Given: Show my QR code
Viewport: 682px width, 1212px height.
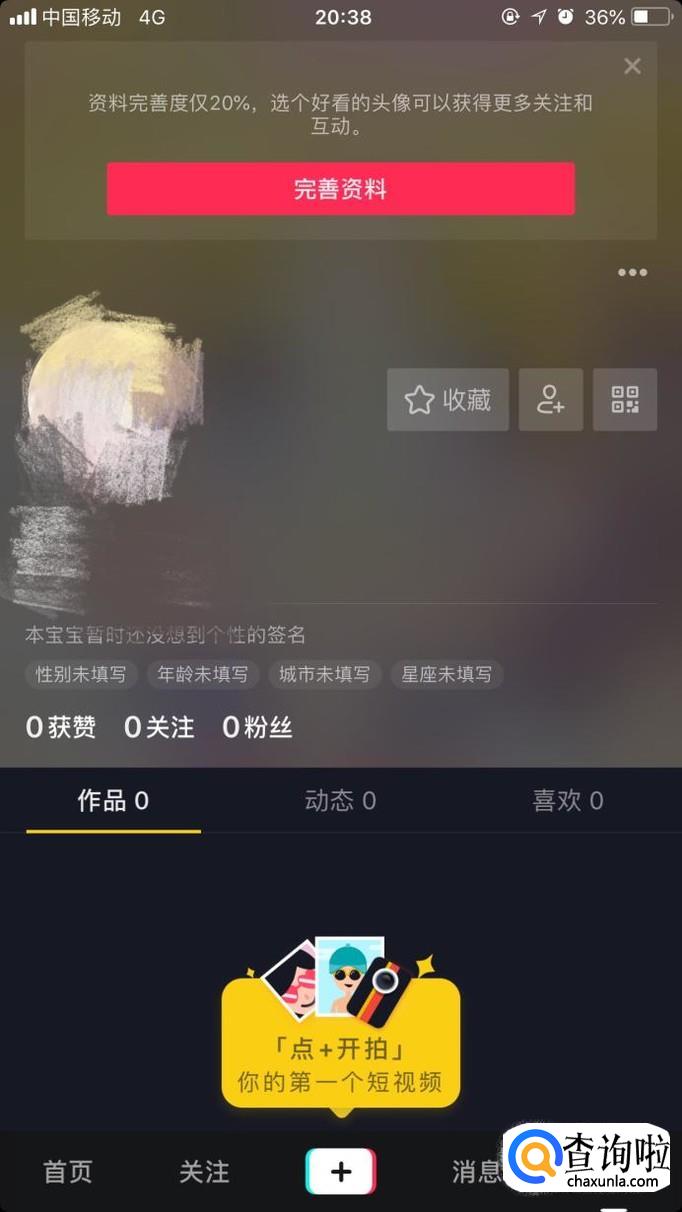Looking at the screenshot, I should pyautogui.click(x=625, y=400).
